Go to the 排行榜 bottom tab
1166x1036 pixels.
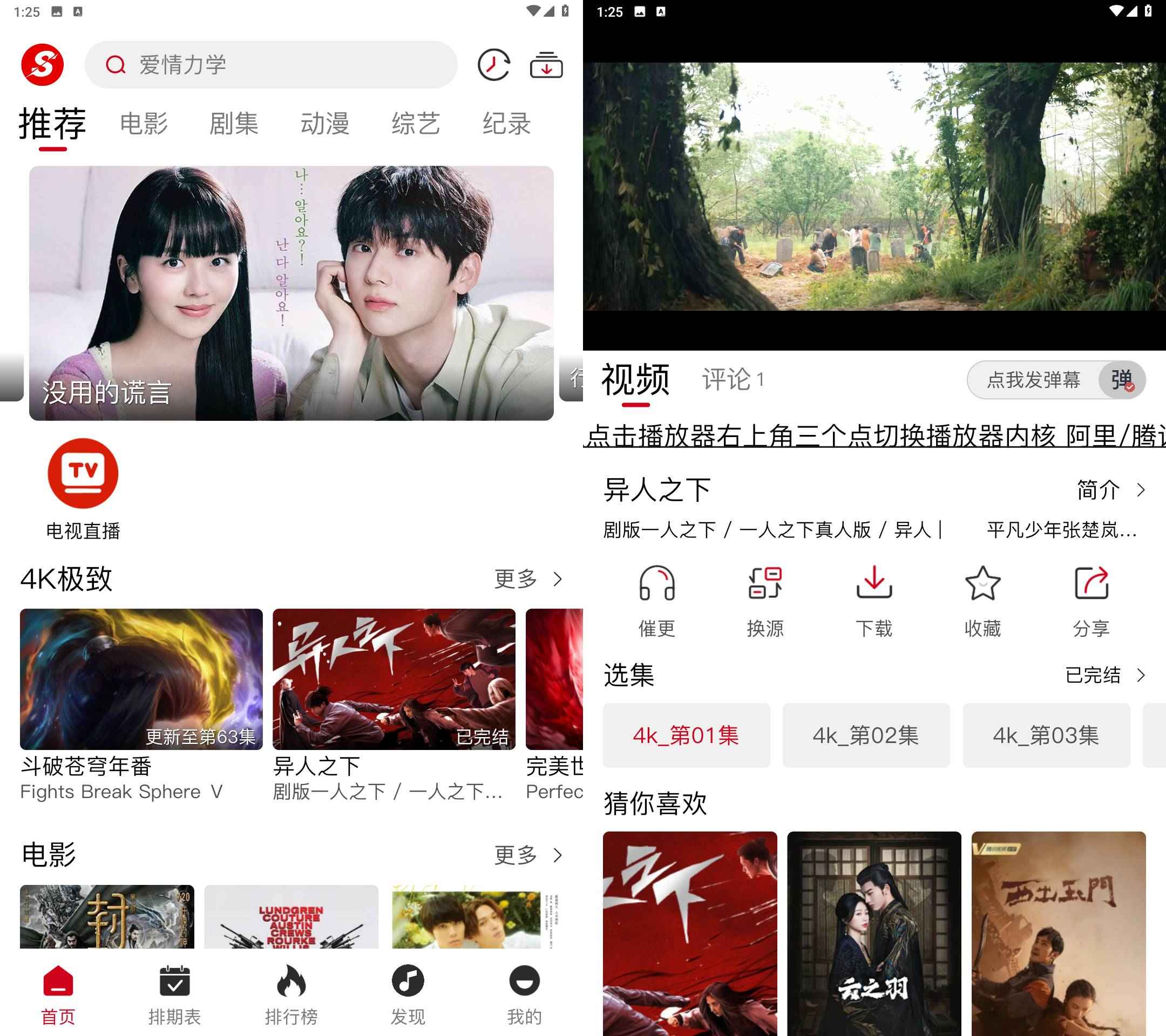(x=291, y=994)
